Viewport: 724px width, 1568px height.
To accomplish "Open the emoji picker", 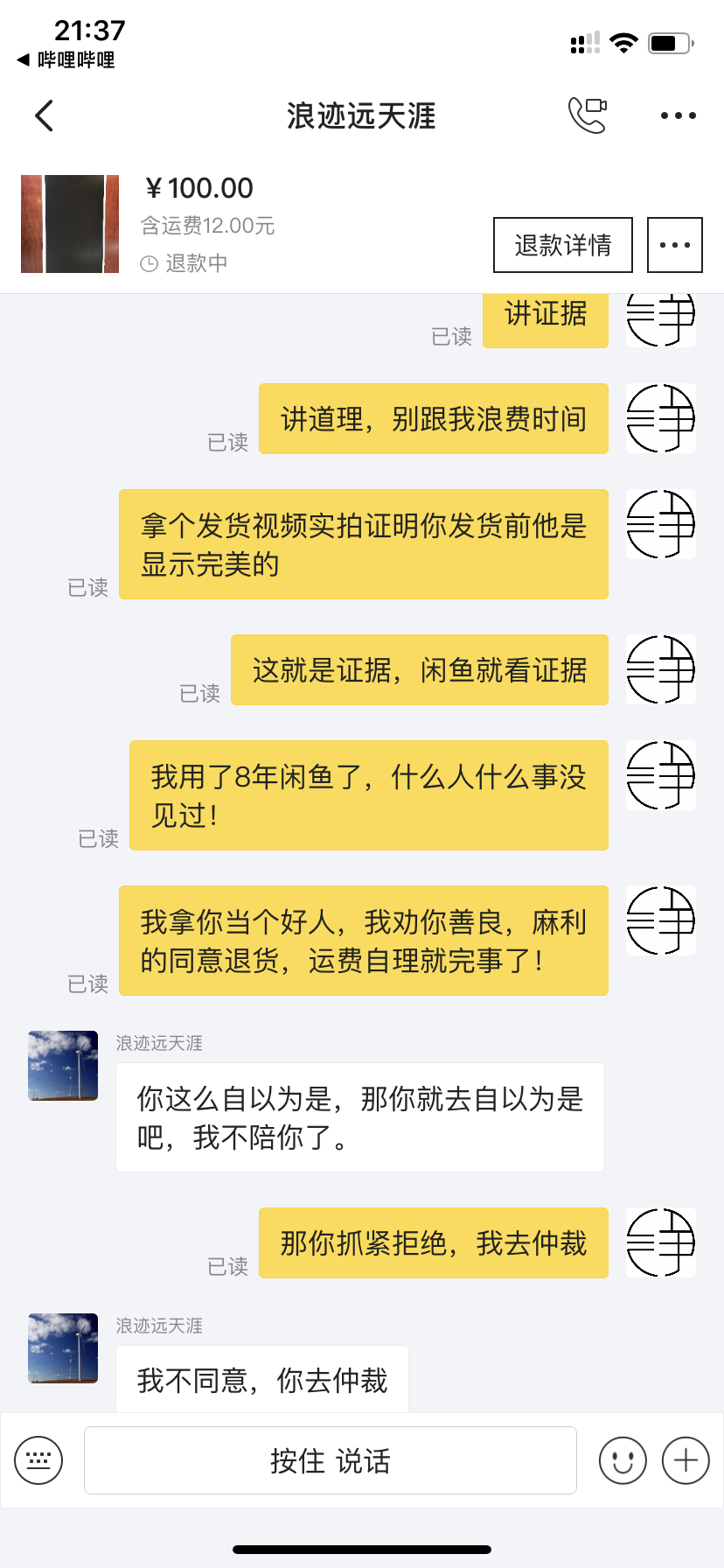I will 623,1460.
